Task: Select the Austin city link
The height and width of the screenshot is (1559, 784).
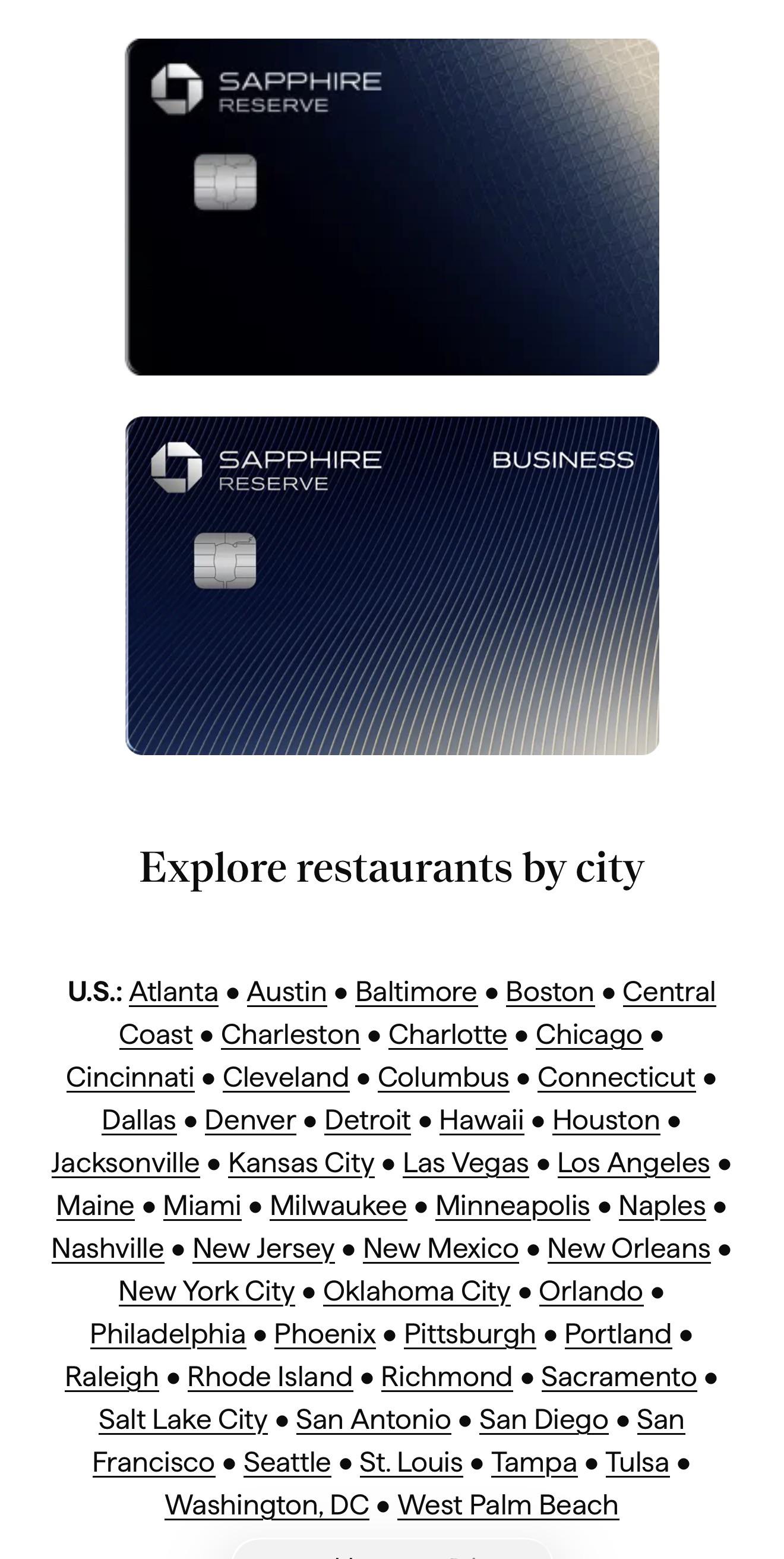Action: [286, 992]
